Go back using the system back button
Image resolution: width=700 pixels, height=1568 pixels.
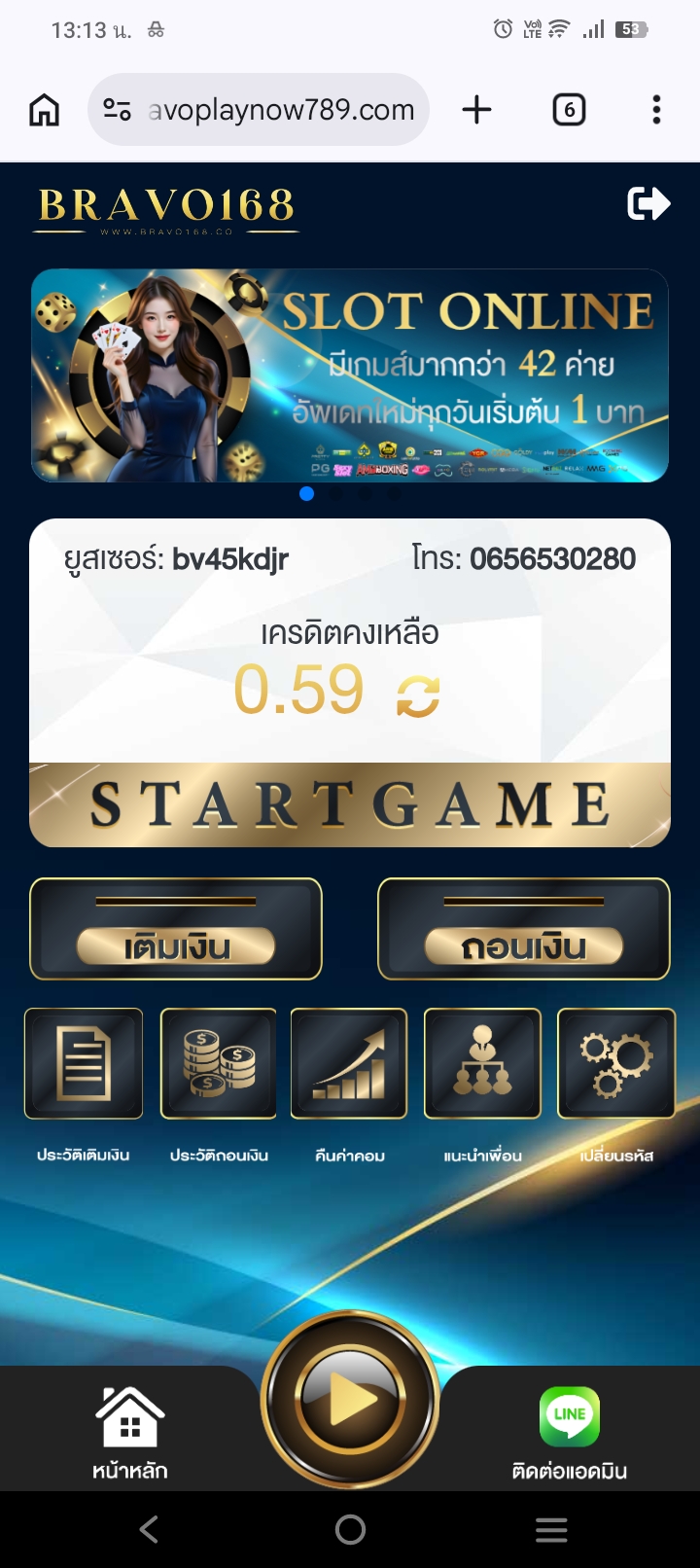[x=149, y=1530]
